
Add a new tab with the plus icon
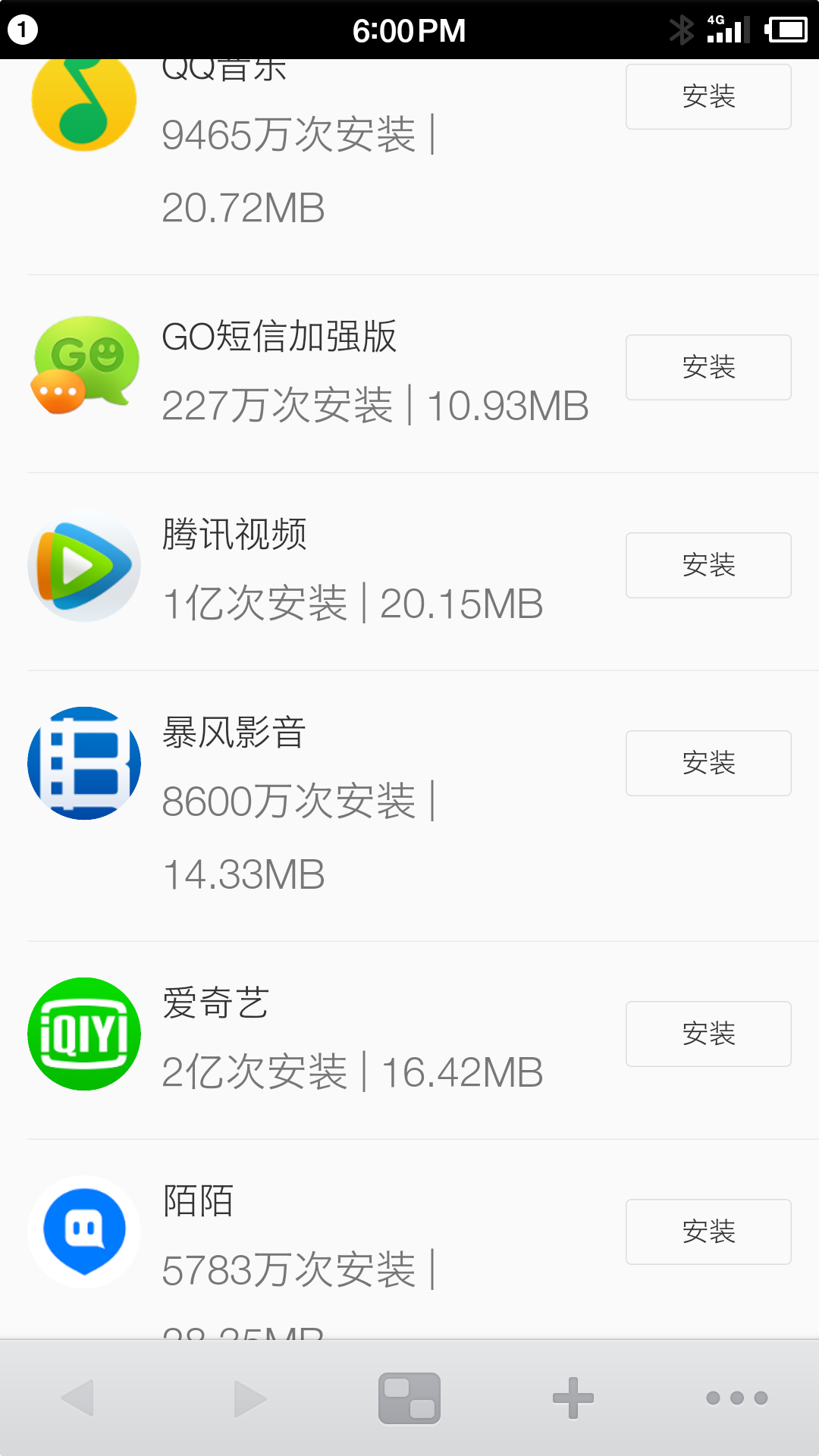click(x=573, y=1398)
